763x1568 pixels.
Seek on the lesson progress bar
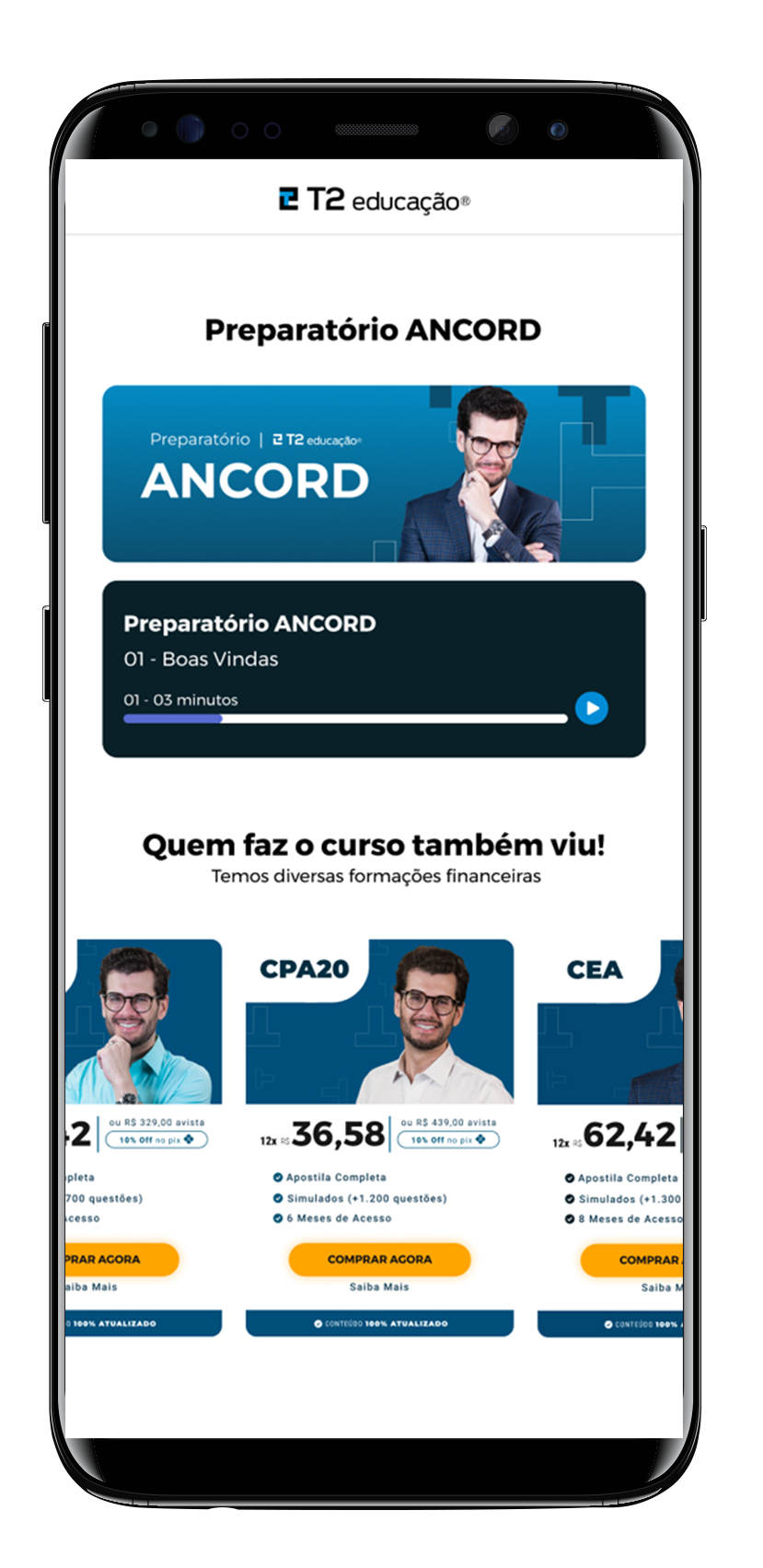pos(345,719)
